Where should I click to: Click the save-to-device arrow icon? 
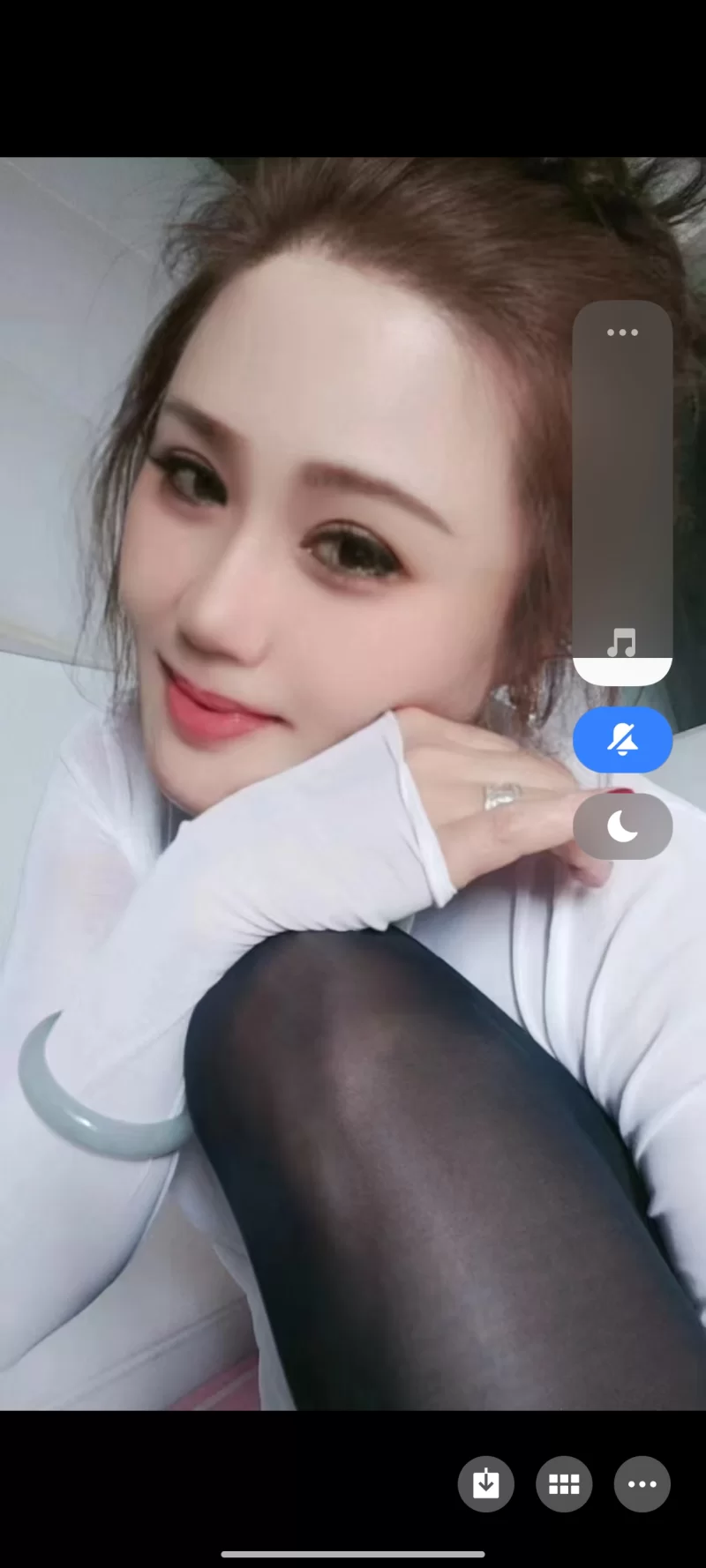tap(485, 1484)
